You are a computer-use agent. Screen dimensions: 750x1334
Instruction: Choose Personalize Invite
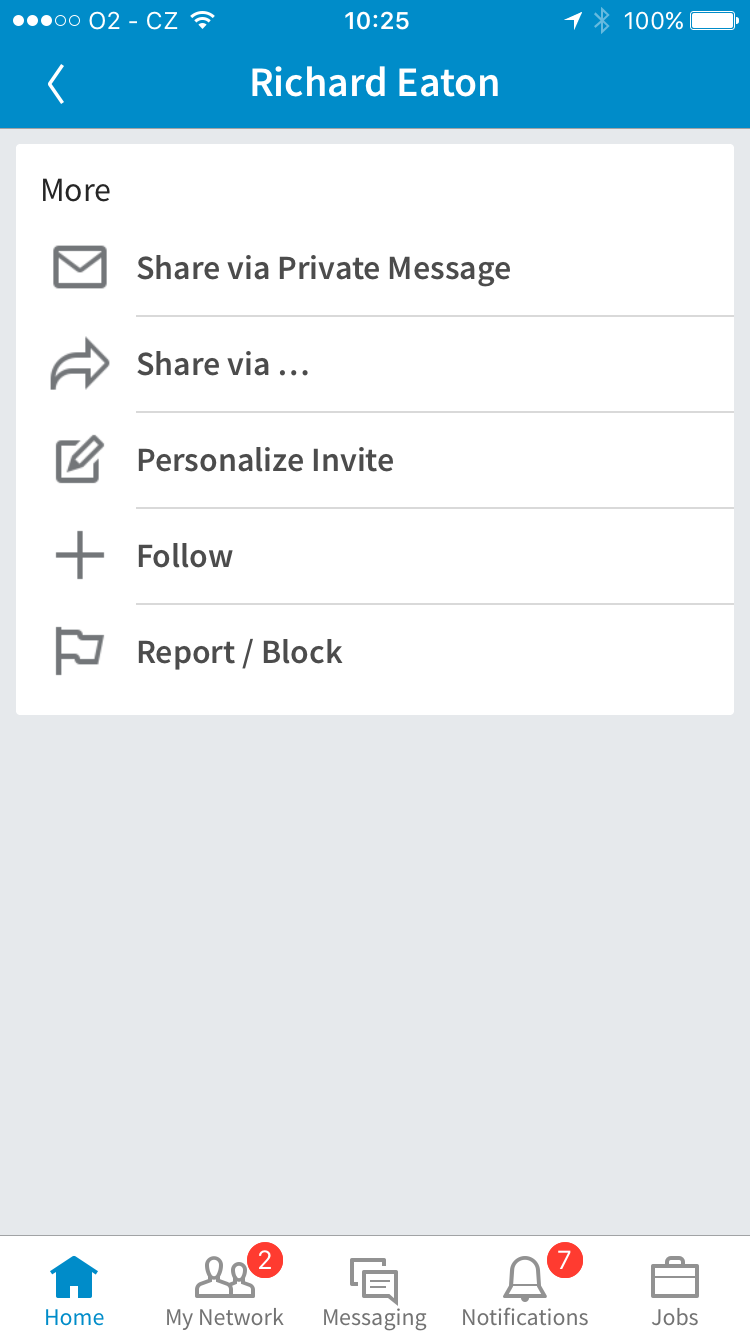click(x=375, y=460)
